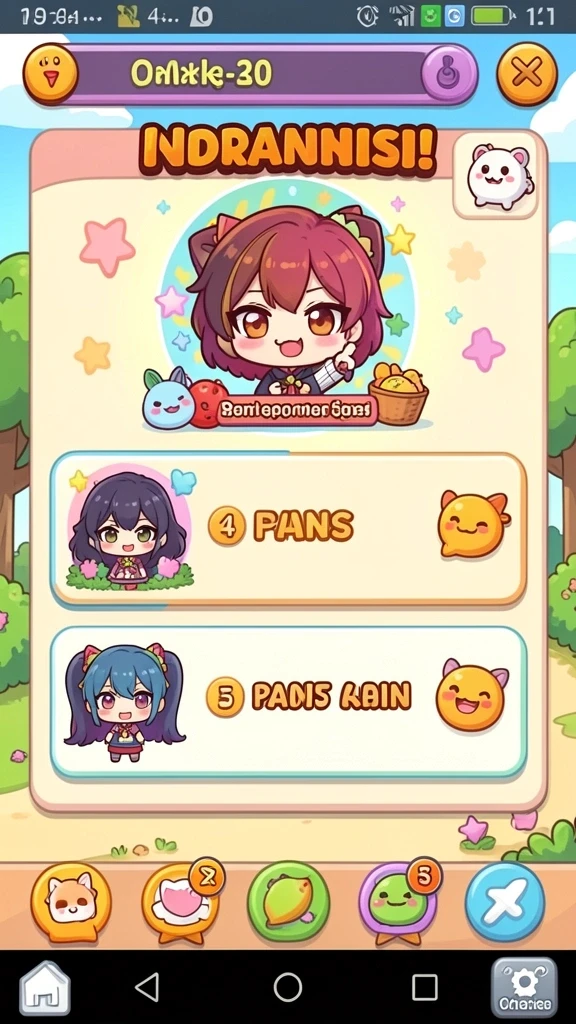Screen dimensions: 576x1024
Task: Open the orange cat tab in bottom bar
Action: tap(71, 903)
